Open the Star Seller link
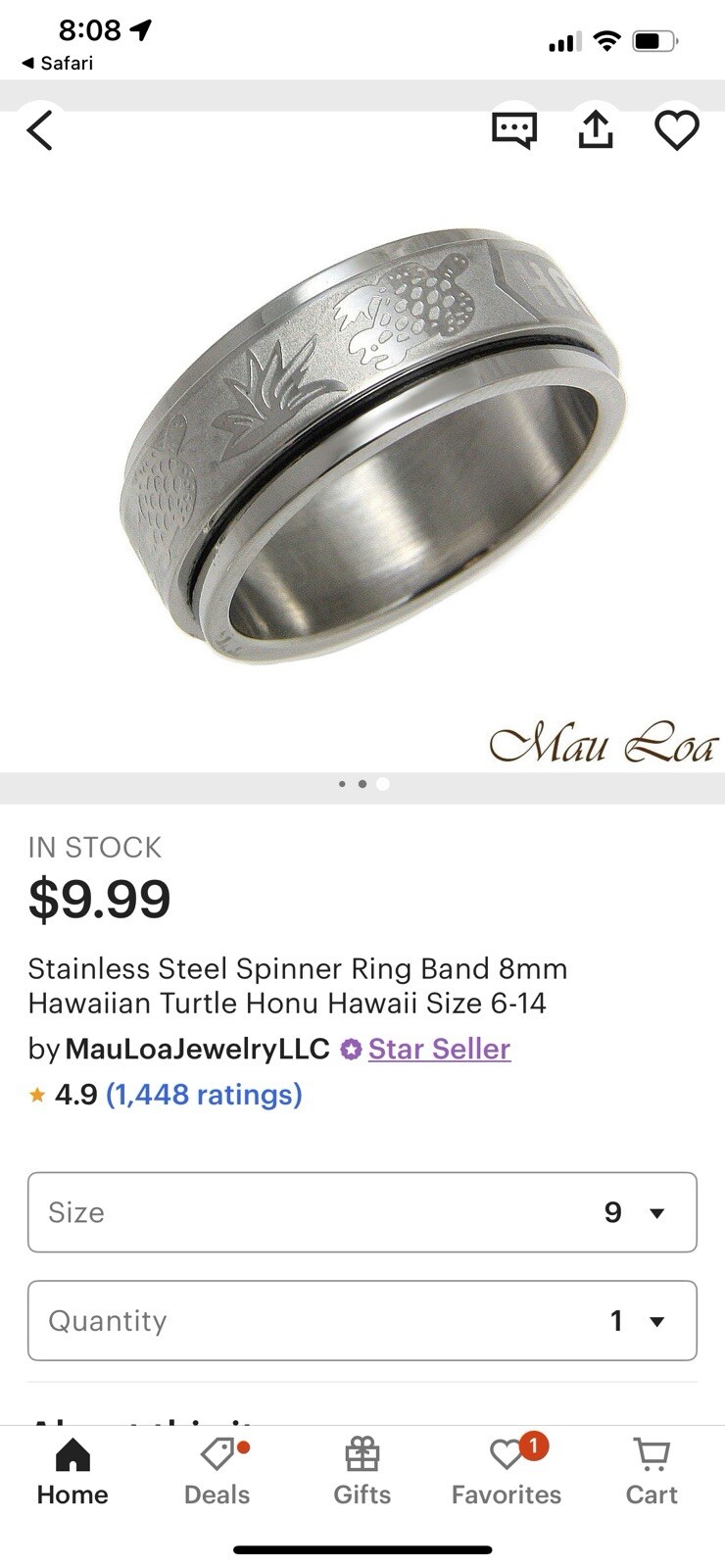Image resolution: width=725 pixels, height=1568 pixels. [x=439, y=1049]
